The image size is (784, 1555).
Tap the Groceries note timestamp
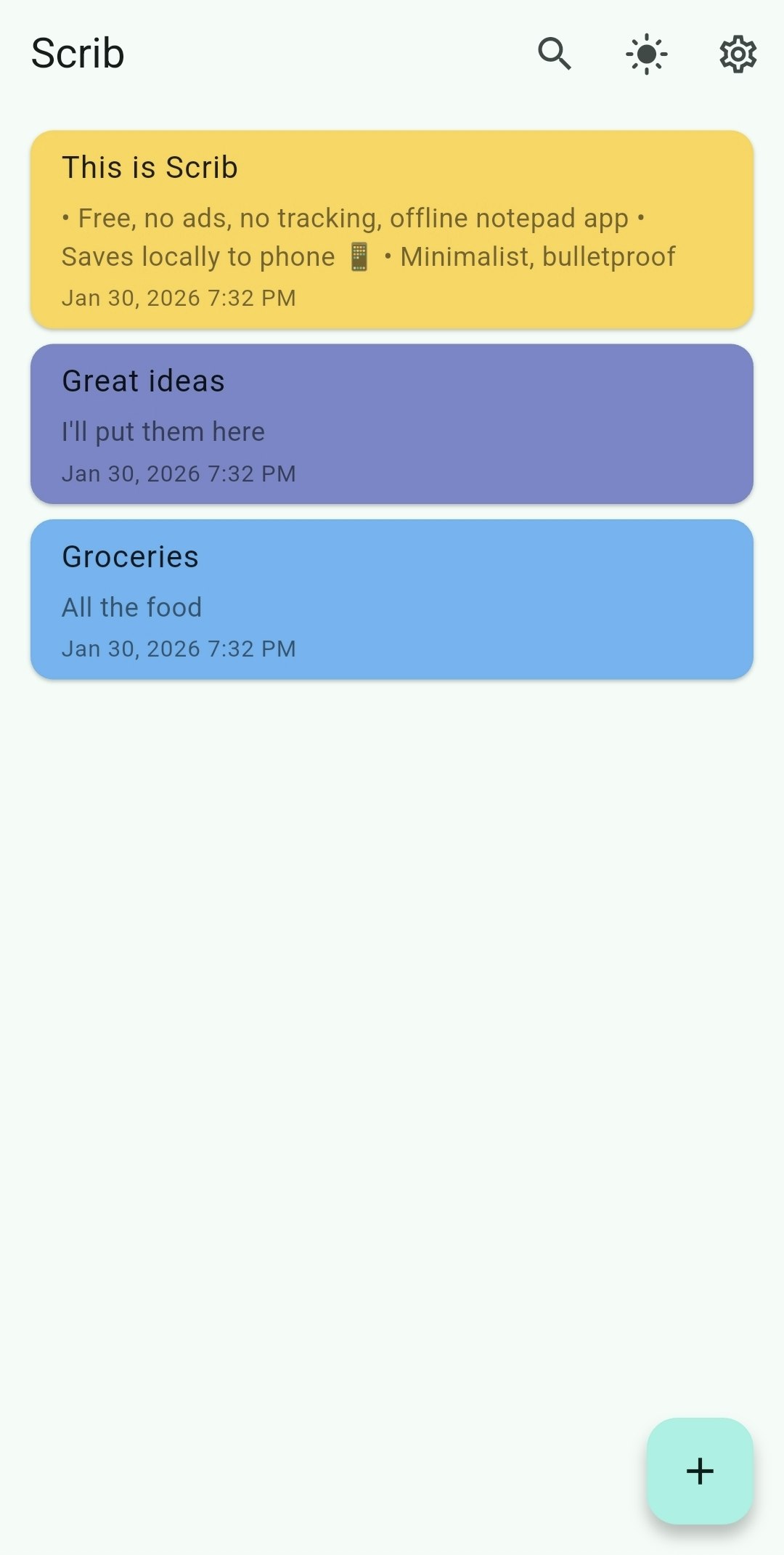(x=179, y=648)
